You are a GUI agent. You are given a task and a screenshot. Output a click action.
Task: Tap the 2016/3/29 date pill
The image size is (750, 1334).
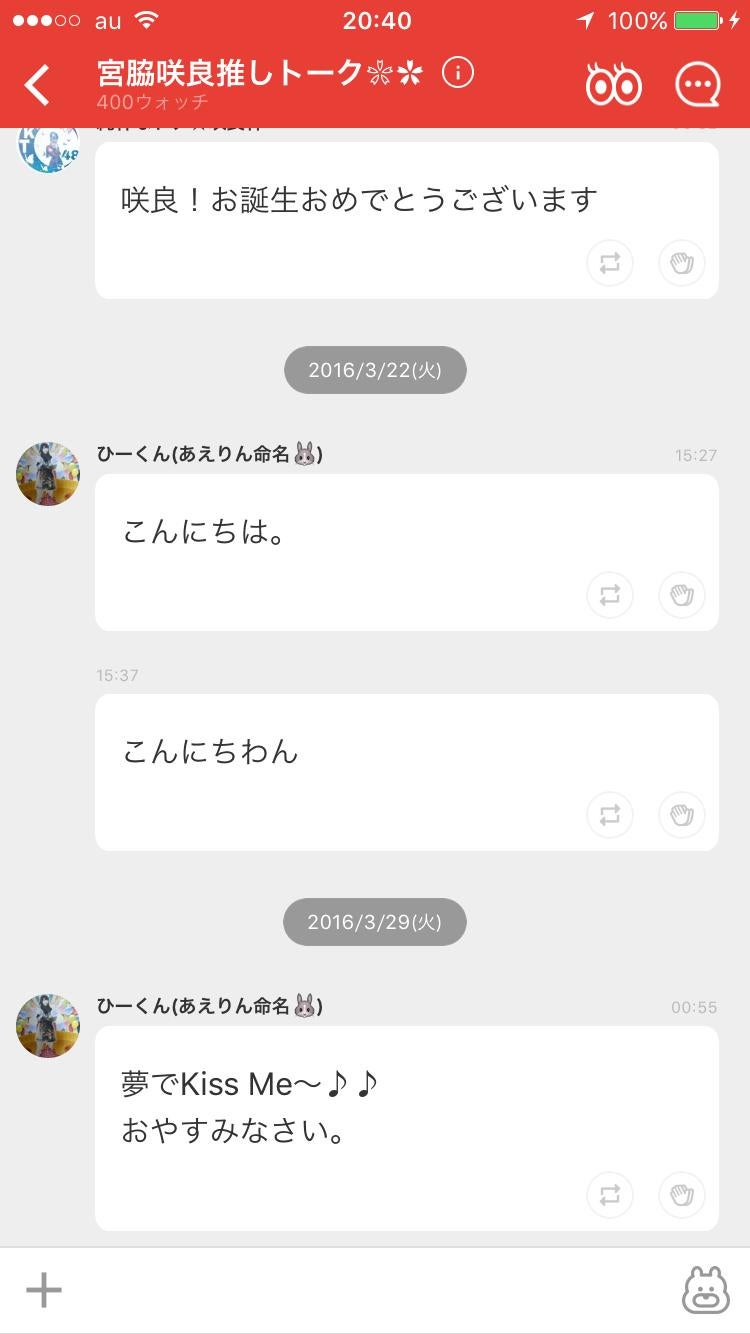(374, 921)
